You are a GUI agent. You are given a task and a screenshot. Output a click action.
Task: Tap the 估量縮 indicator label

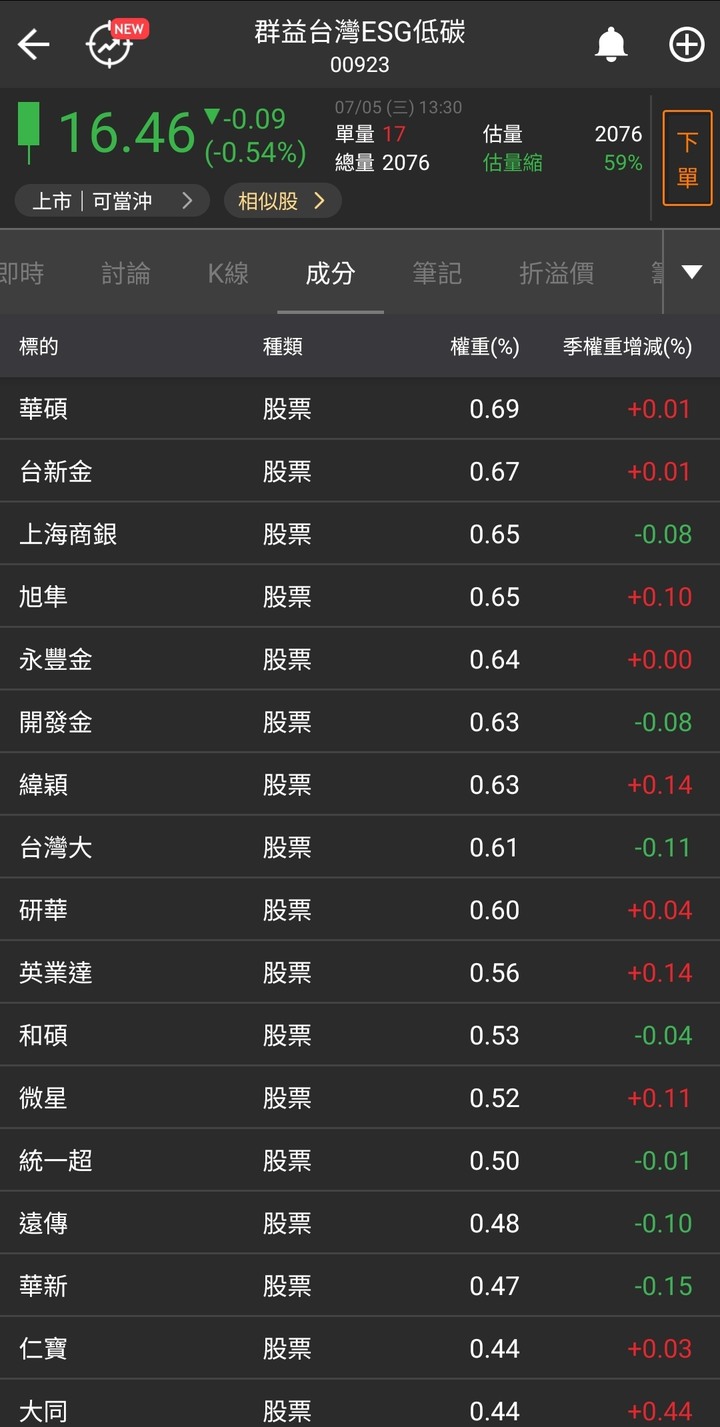tap(511, 162)
